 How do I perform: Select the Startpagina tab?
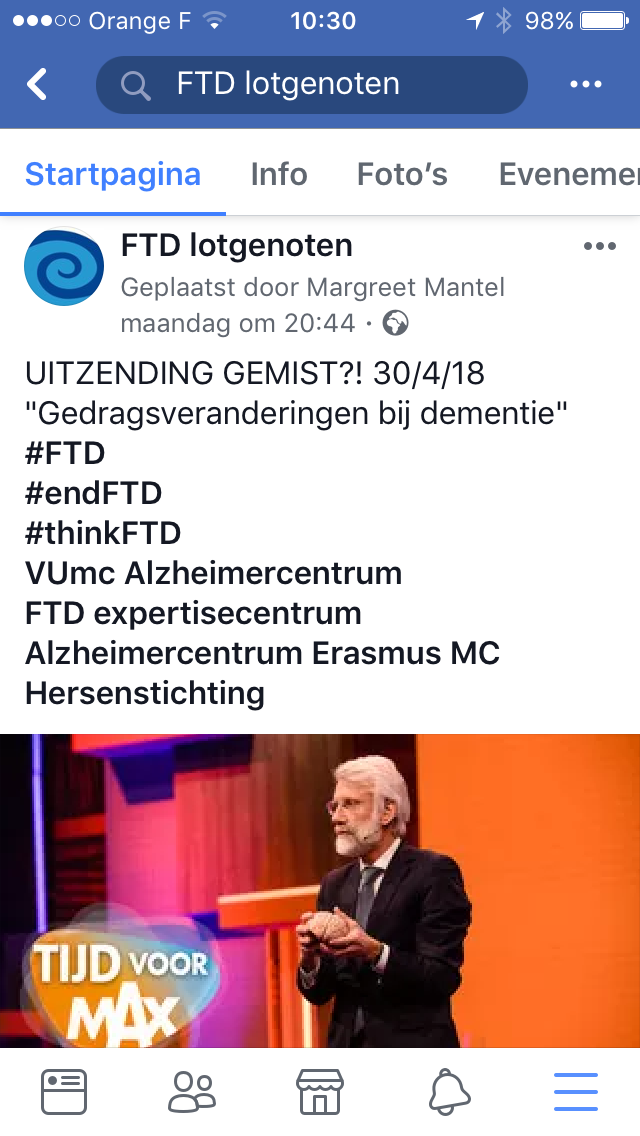coord(113,174)
